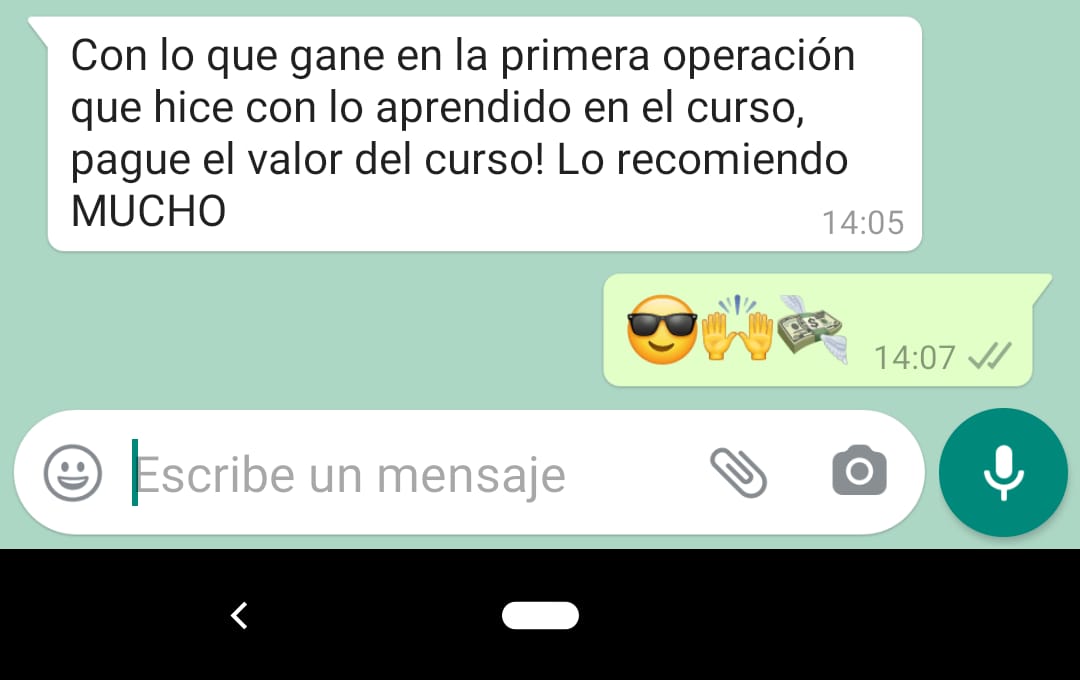
Task: Attach a file with the paperclip
Action: click(x=738, y=472)
